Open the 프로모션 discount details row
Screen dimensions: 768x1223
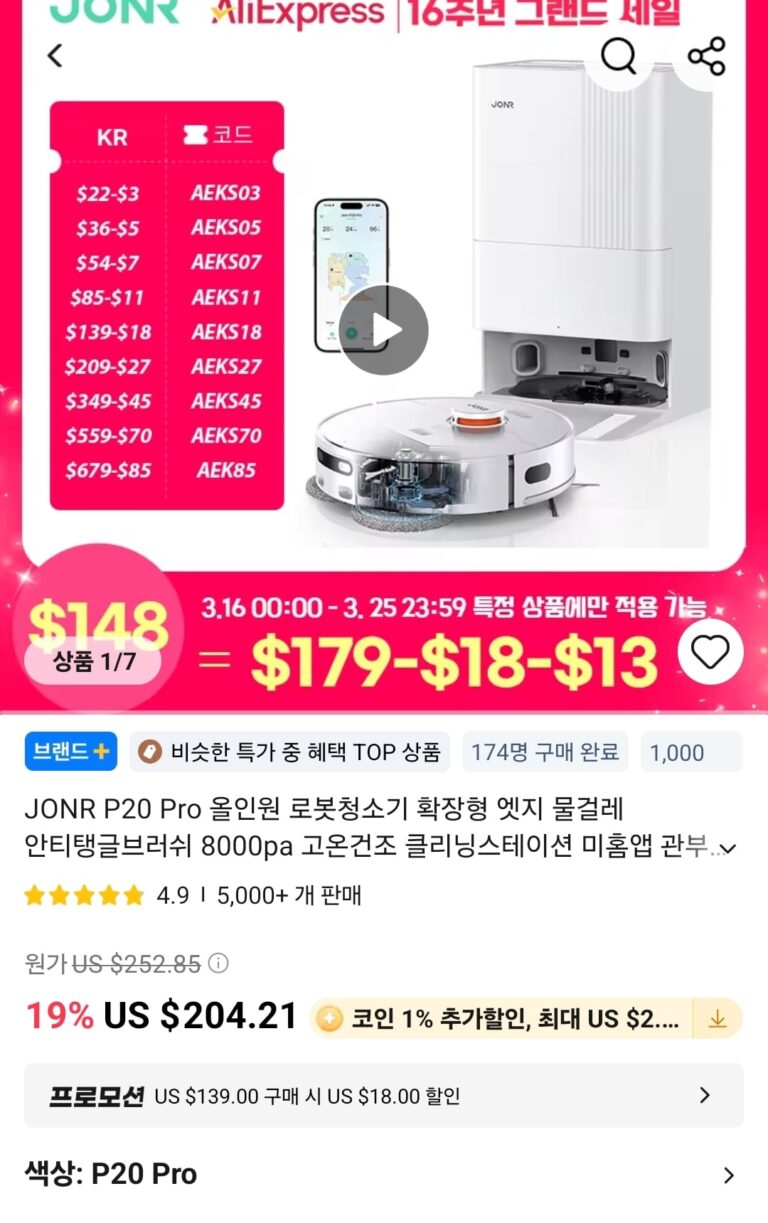(x=383, y=1096)
